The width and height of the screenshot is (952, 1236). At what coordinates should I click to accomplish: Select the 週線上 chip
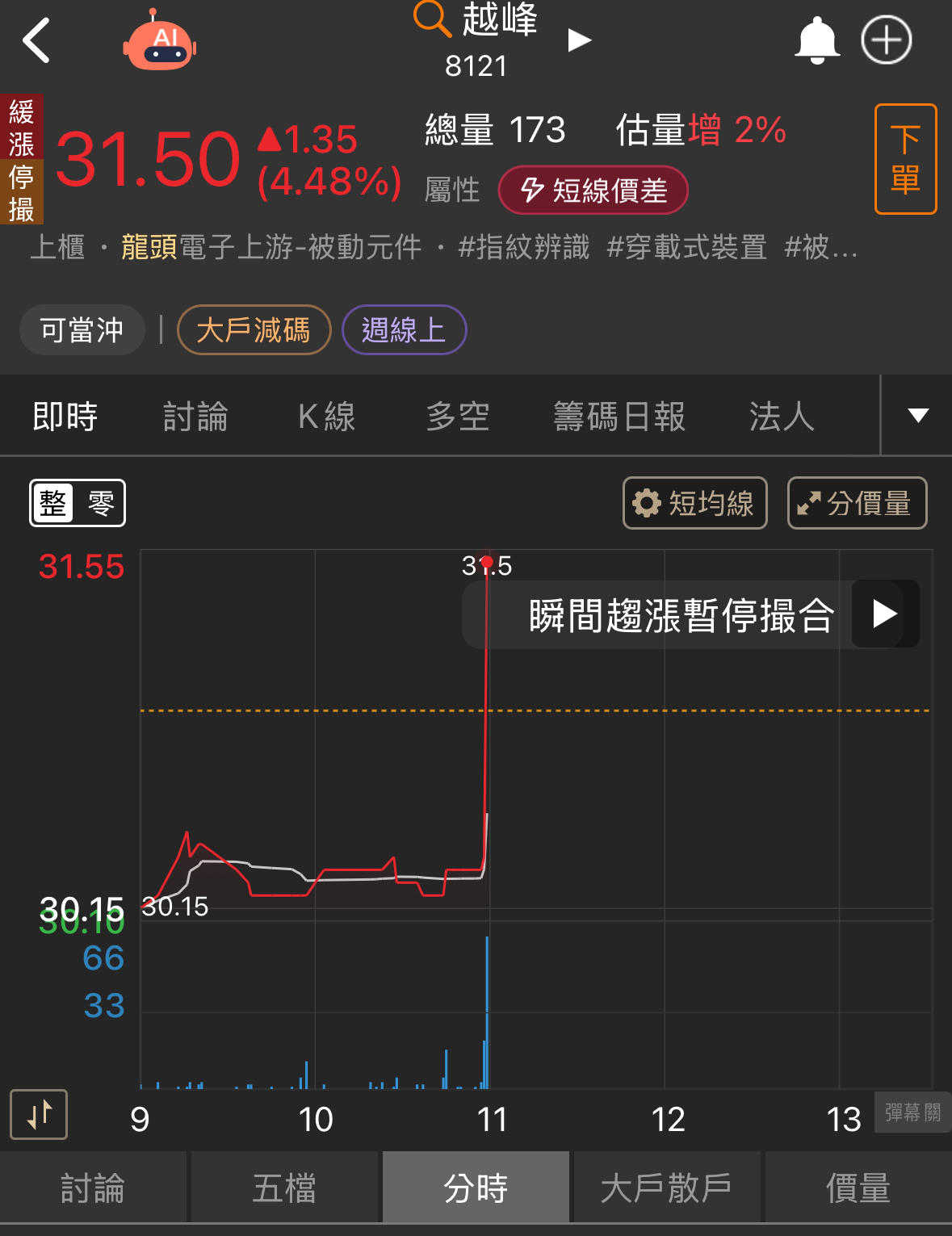(x=404, y=329)
